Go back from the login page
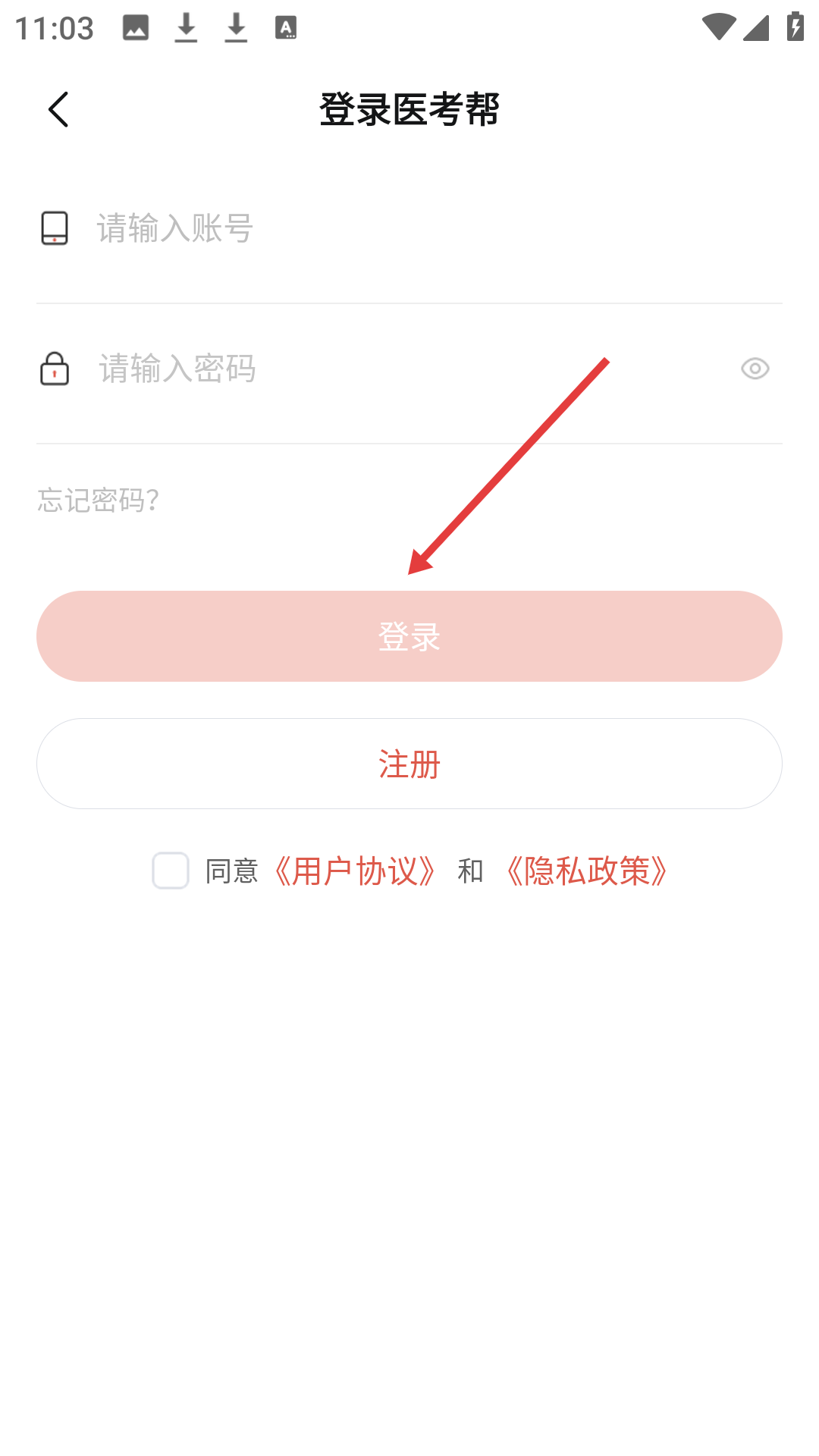Screen dimensions: 819x1456 58,110
